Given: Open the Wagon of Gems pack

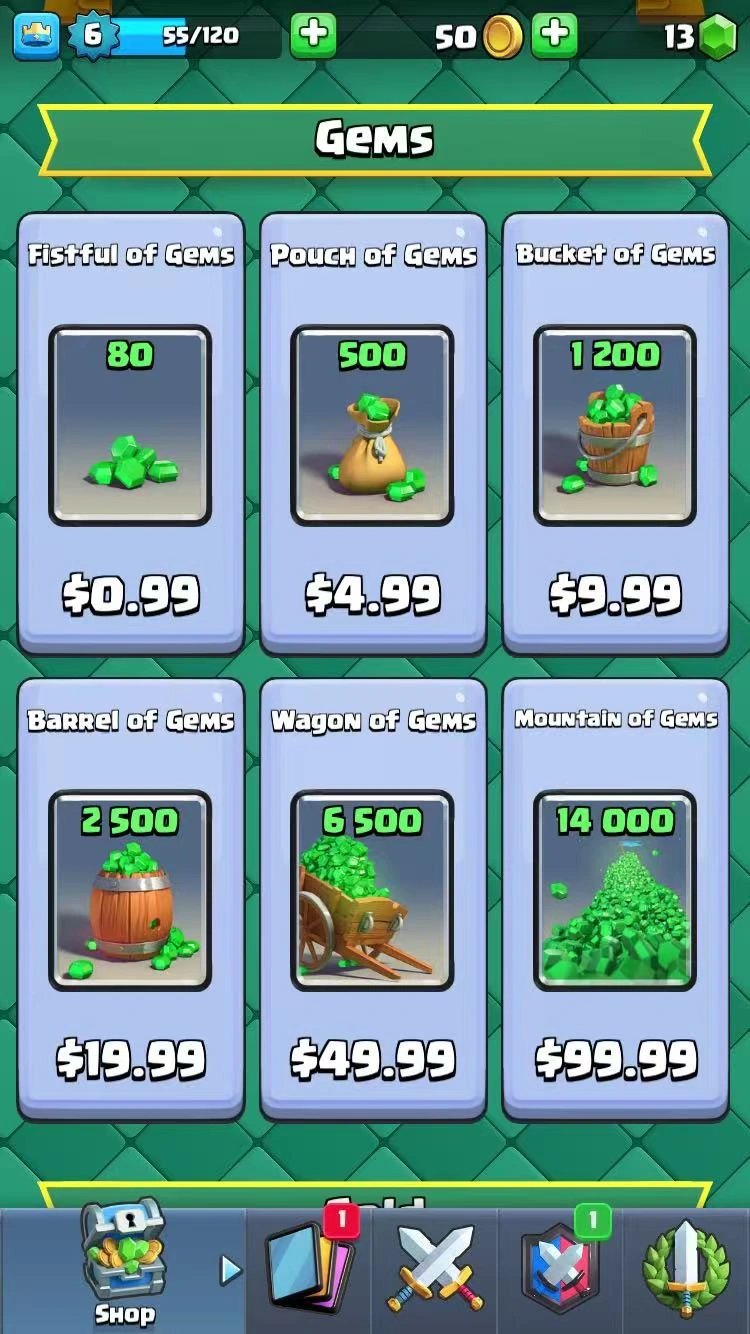Looking at the screenshot, I should click(x=372, y=898).
